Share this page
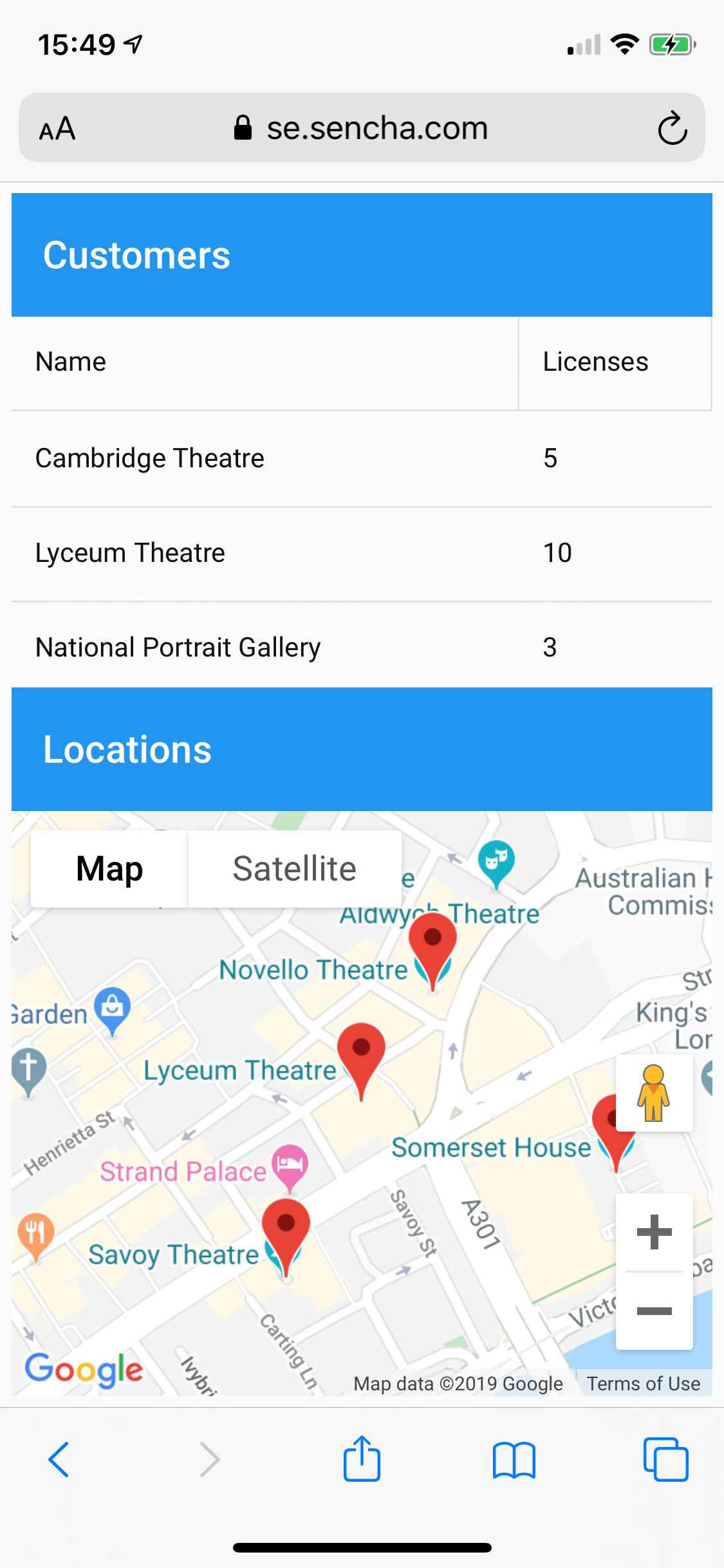 (362, 1458)
